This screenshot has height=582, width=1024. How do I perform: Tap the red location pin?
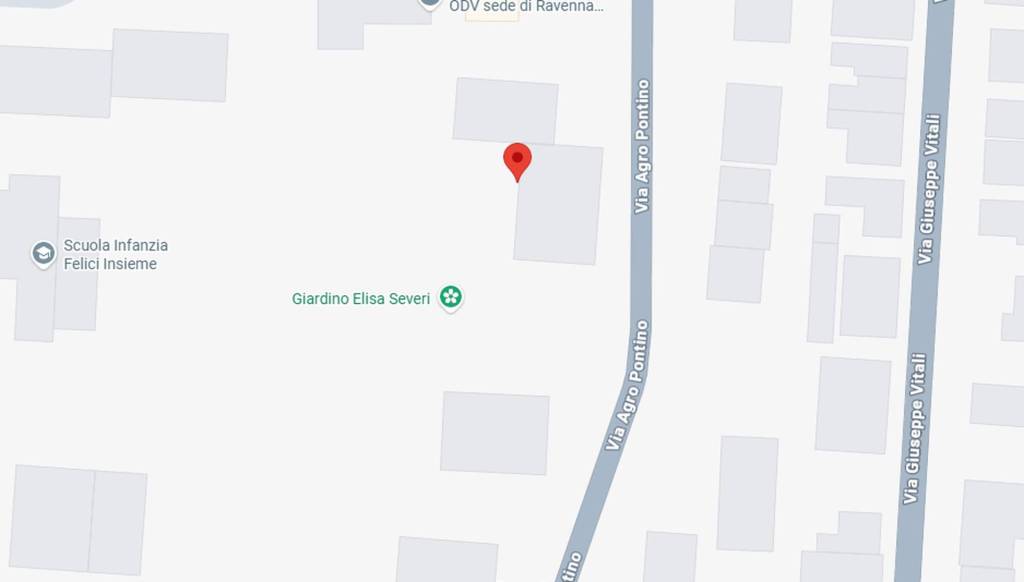517,160
